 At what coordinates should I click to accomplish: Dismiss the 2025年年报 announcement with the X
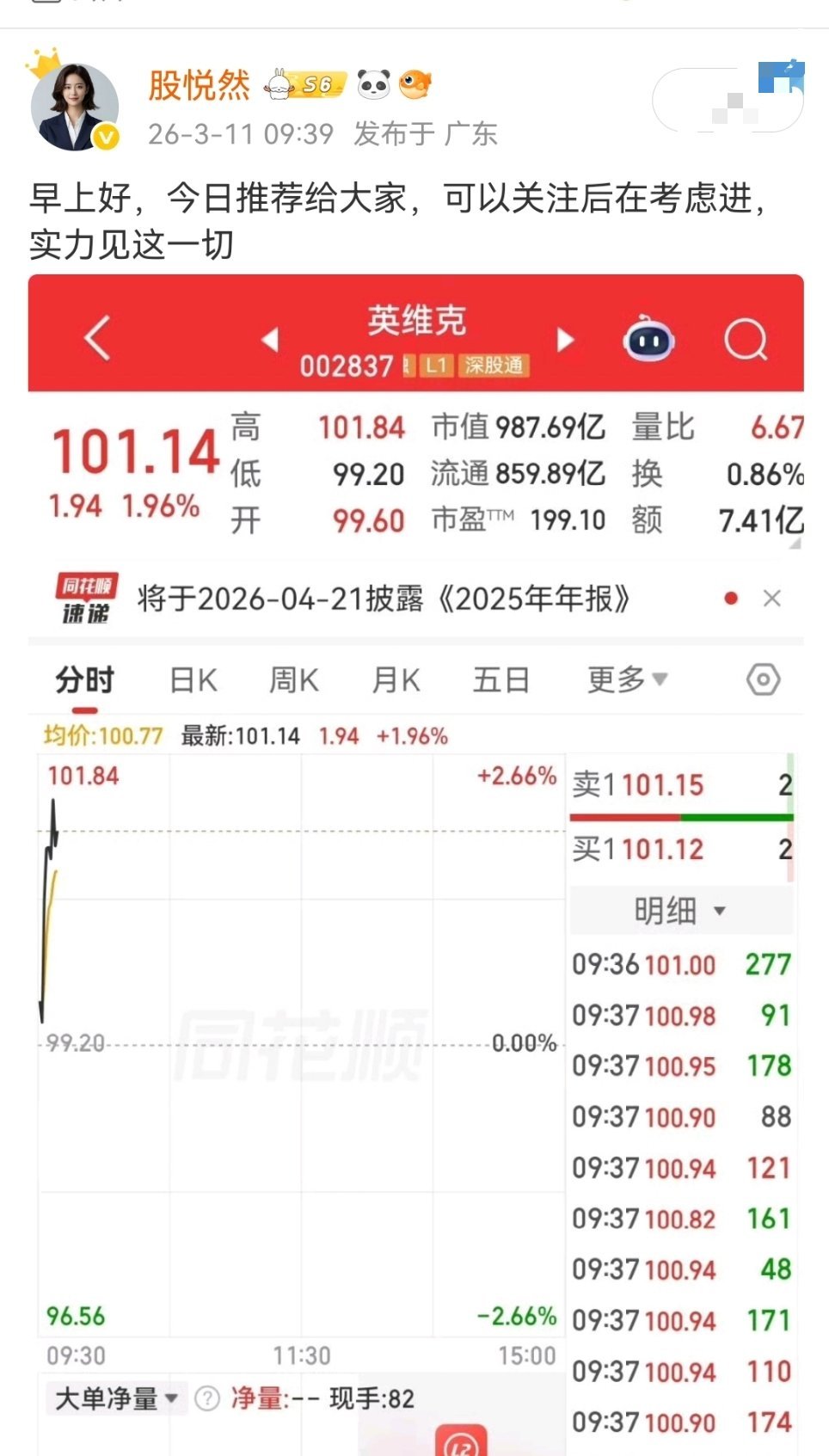pyautogui.click(x=772, y=597)
